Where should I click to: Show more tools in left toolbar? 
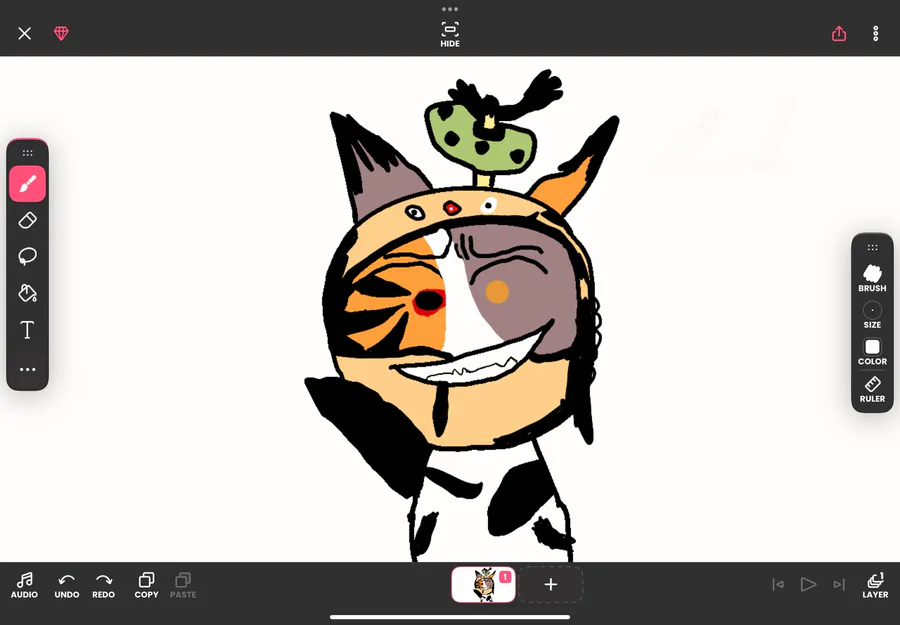28,370
